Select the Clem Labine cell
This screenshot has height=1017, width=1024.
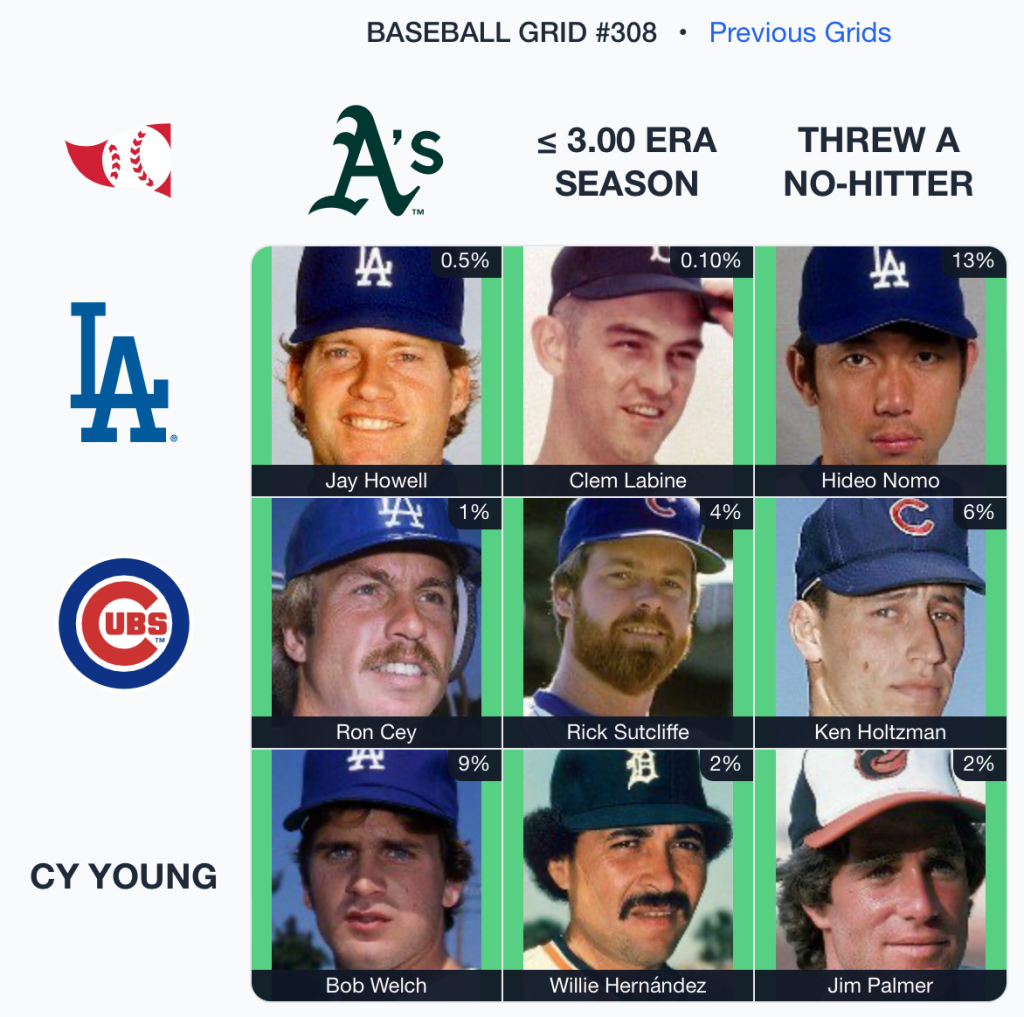click(628, 371)
